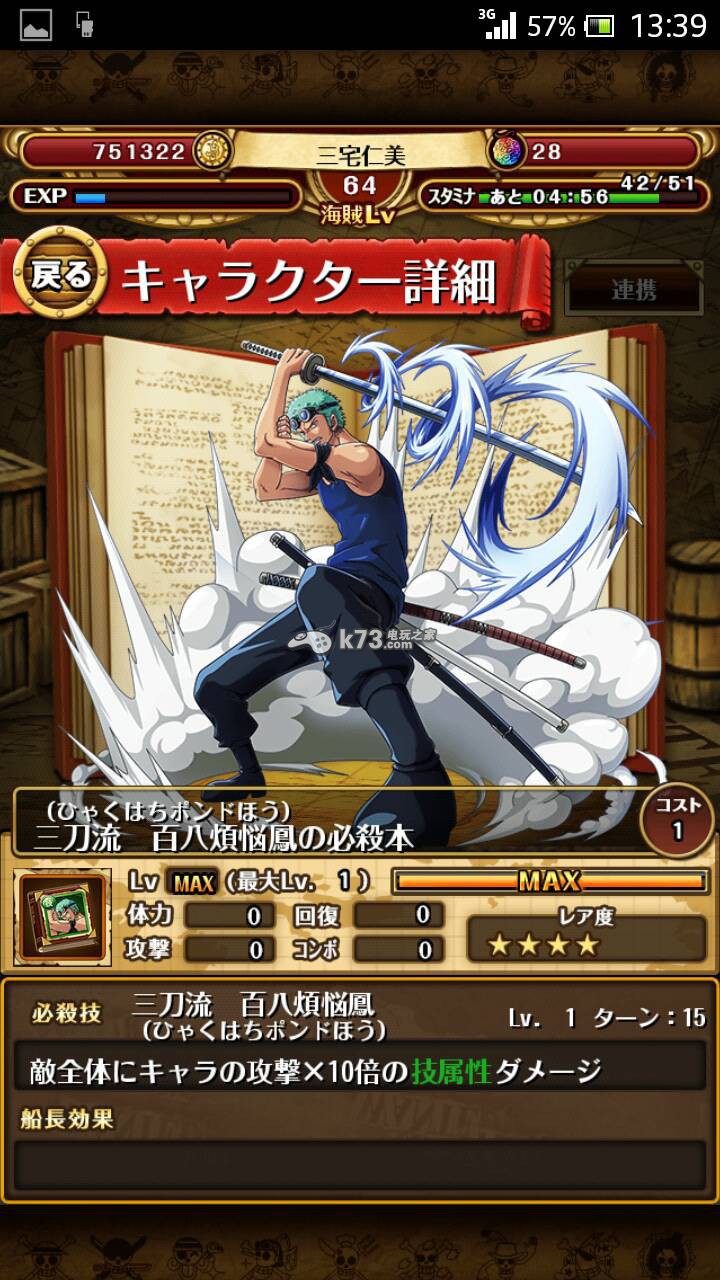Tap the 戻る back button
Viewport: 720px width, 1280px height.
point(60,274)
